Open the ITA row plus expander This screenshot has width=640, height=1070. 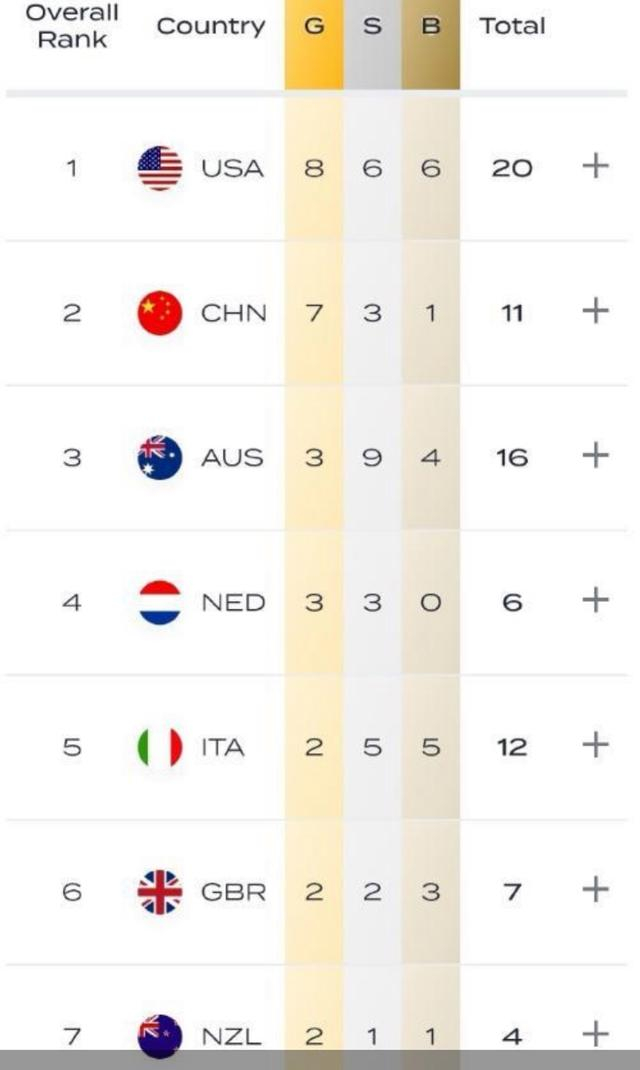pyautogui.click(x=595, y=745)
